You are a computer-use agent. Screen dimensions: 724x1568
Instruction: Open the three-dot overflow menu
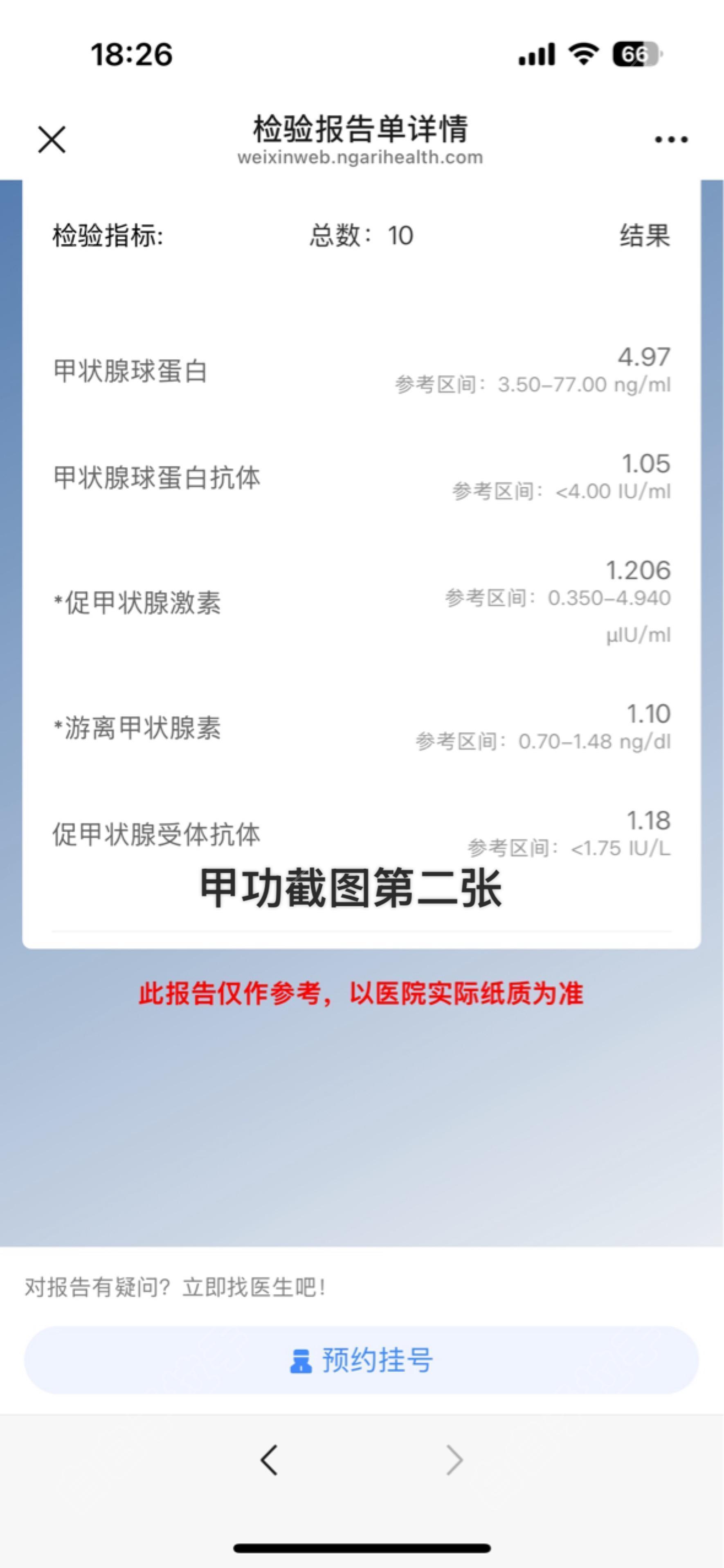coord(670,139)
